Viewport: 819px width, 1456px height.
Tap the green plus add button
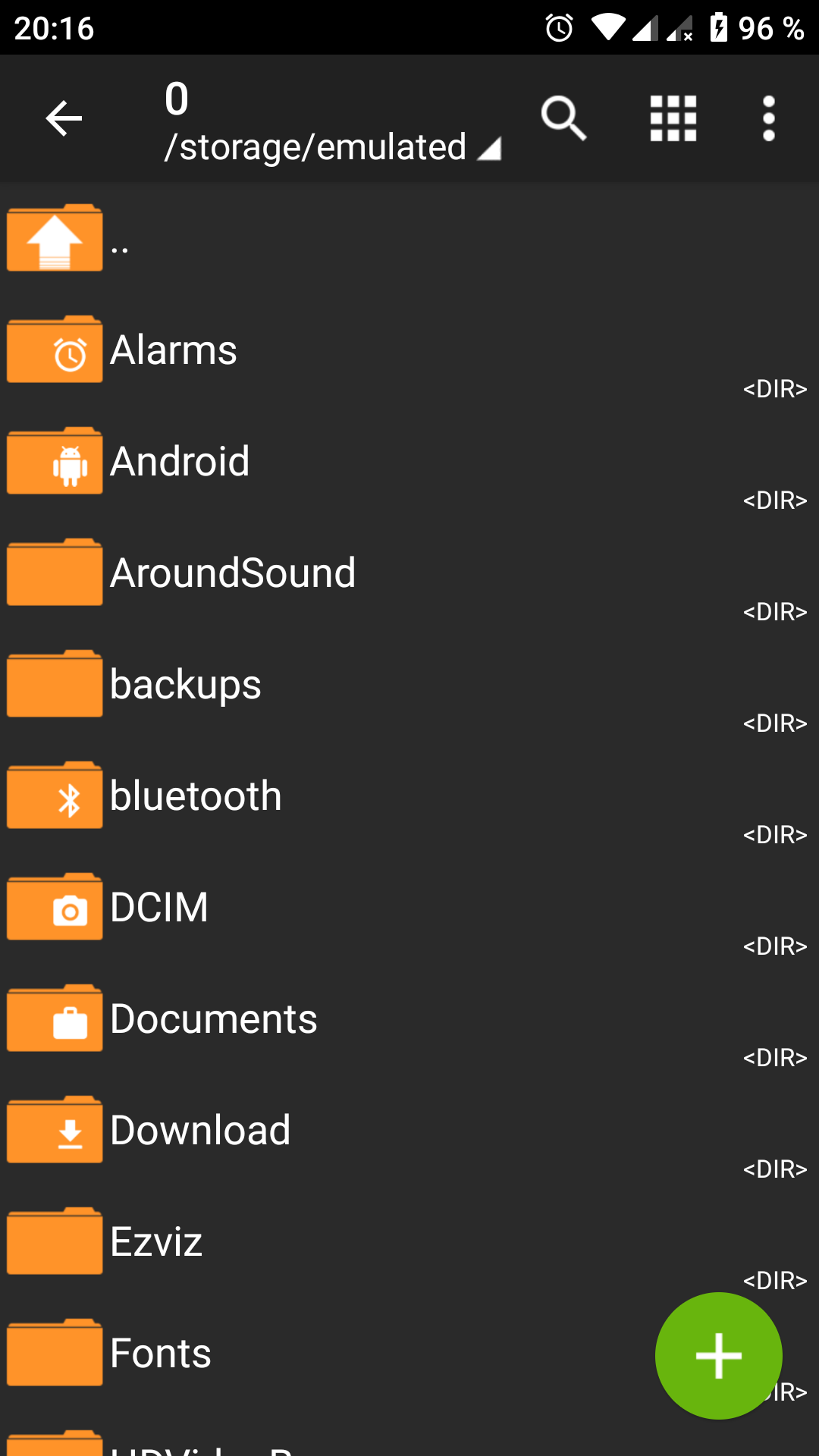pyautogui.click(x=718, y=1355)
